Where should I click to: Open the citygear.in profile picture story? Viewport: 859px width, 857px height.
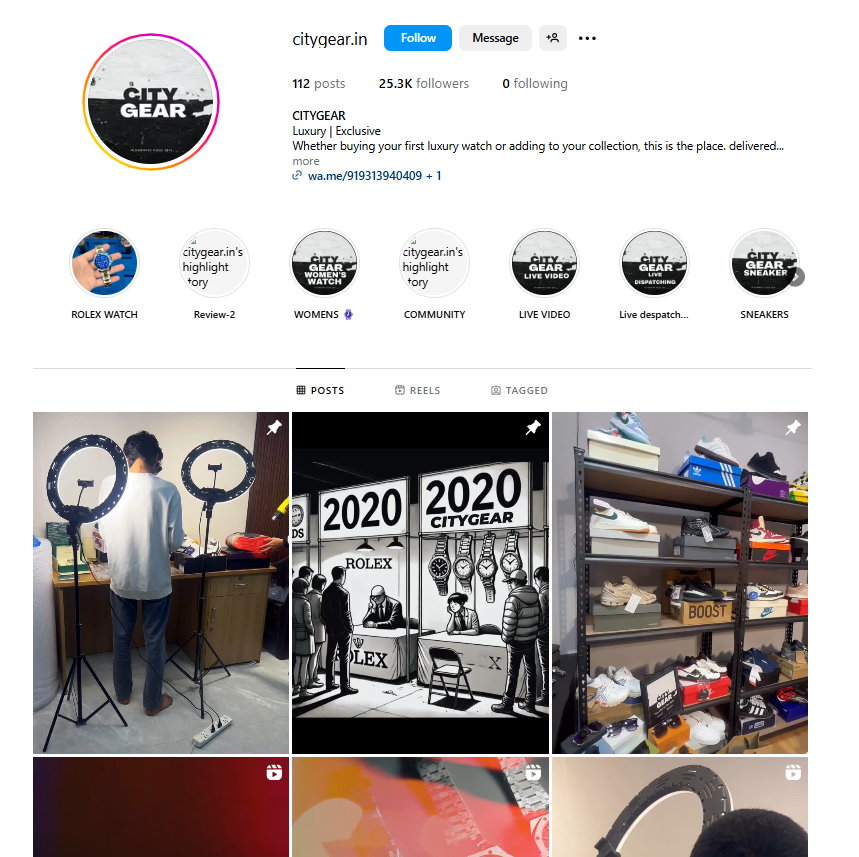[152, 101]
